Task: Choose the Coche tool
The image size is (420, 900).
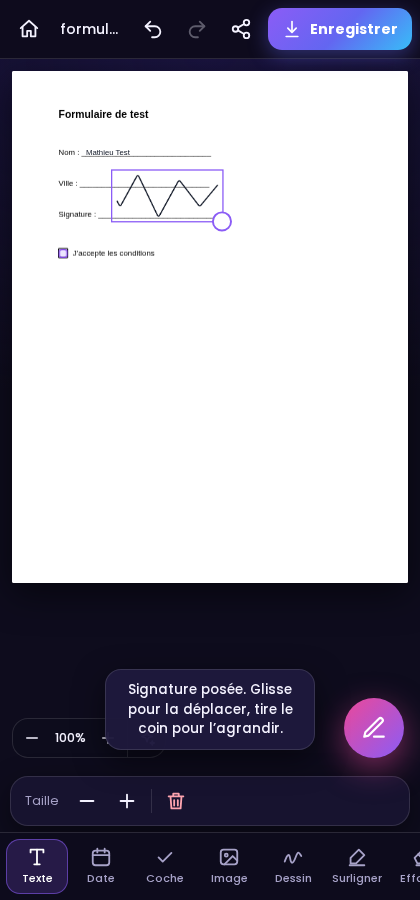Action: (165, 866)
